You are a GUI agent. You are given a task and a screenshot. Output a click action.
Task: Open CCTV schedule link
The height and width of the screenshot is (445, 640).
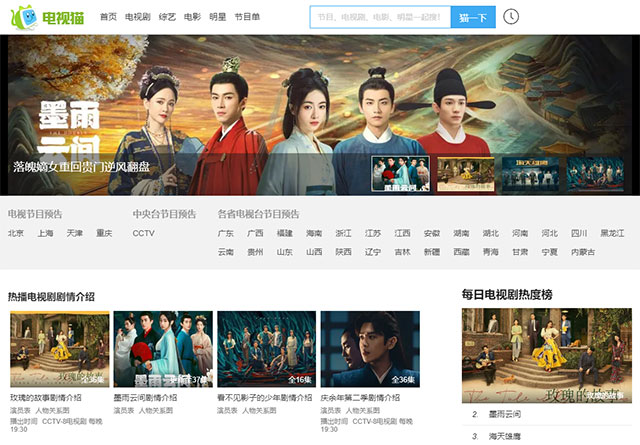(144, 233)
